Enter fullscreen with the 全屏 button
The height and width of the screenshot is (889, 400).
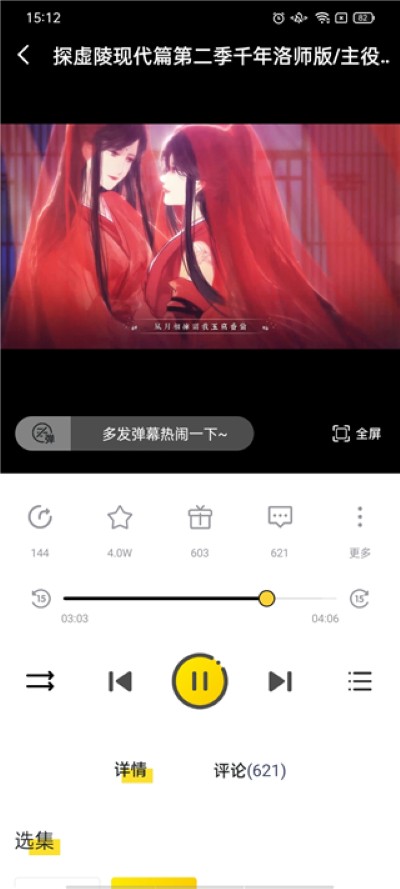tap(356, 434)
